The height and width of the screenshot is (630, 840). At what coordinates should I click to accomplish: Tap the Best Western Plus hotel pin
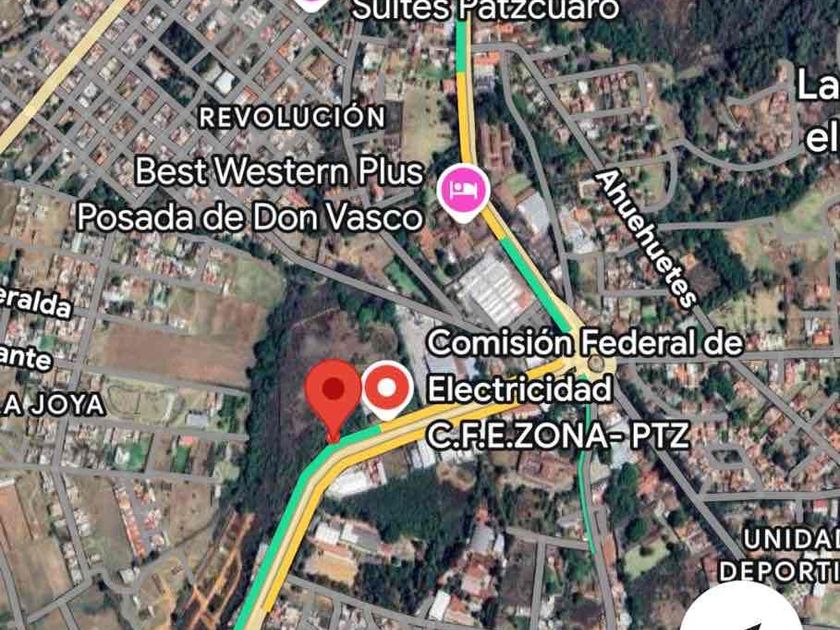(463, 190)
